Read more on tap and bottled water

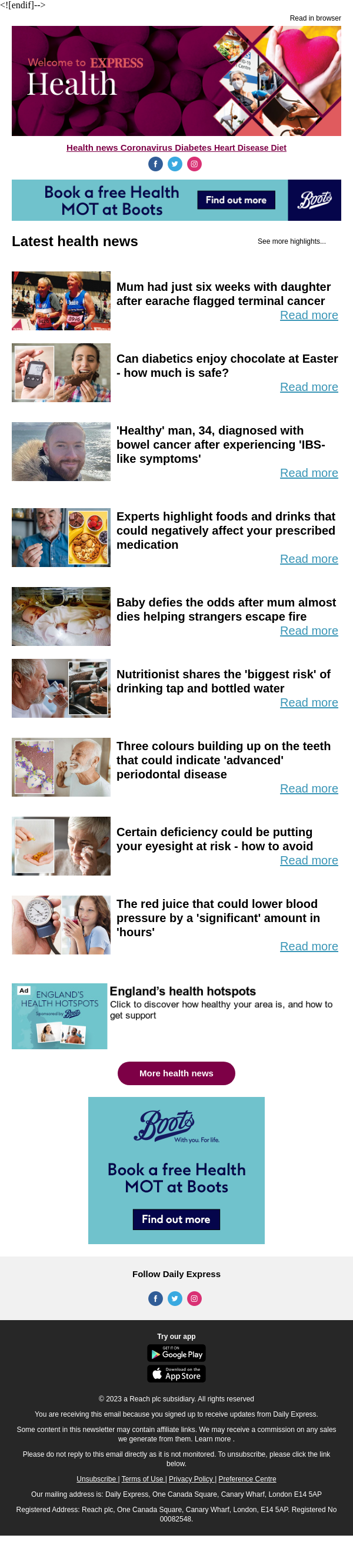point(308,702)
